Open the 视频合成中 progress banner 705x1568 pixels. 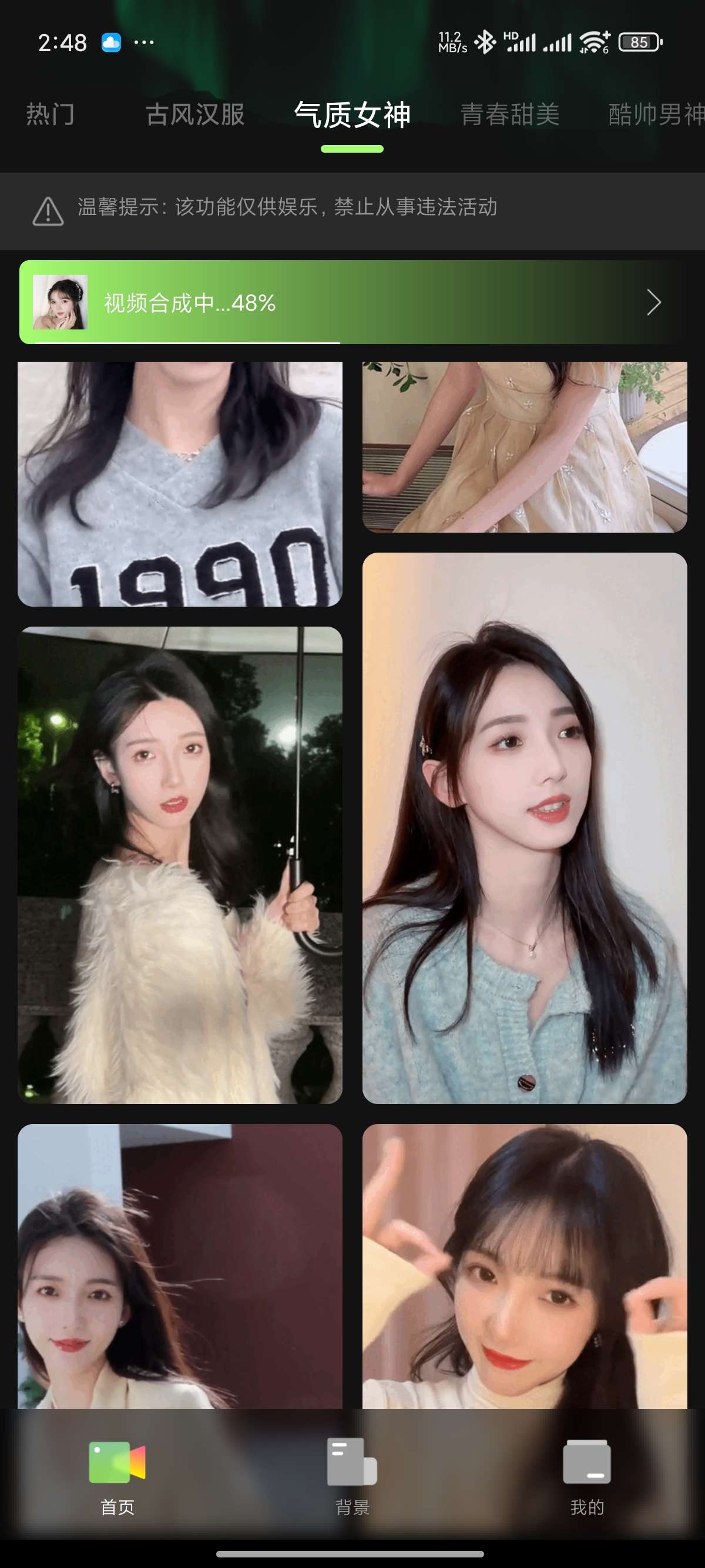(x=352, y=302)
